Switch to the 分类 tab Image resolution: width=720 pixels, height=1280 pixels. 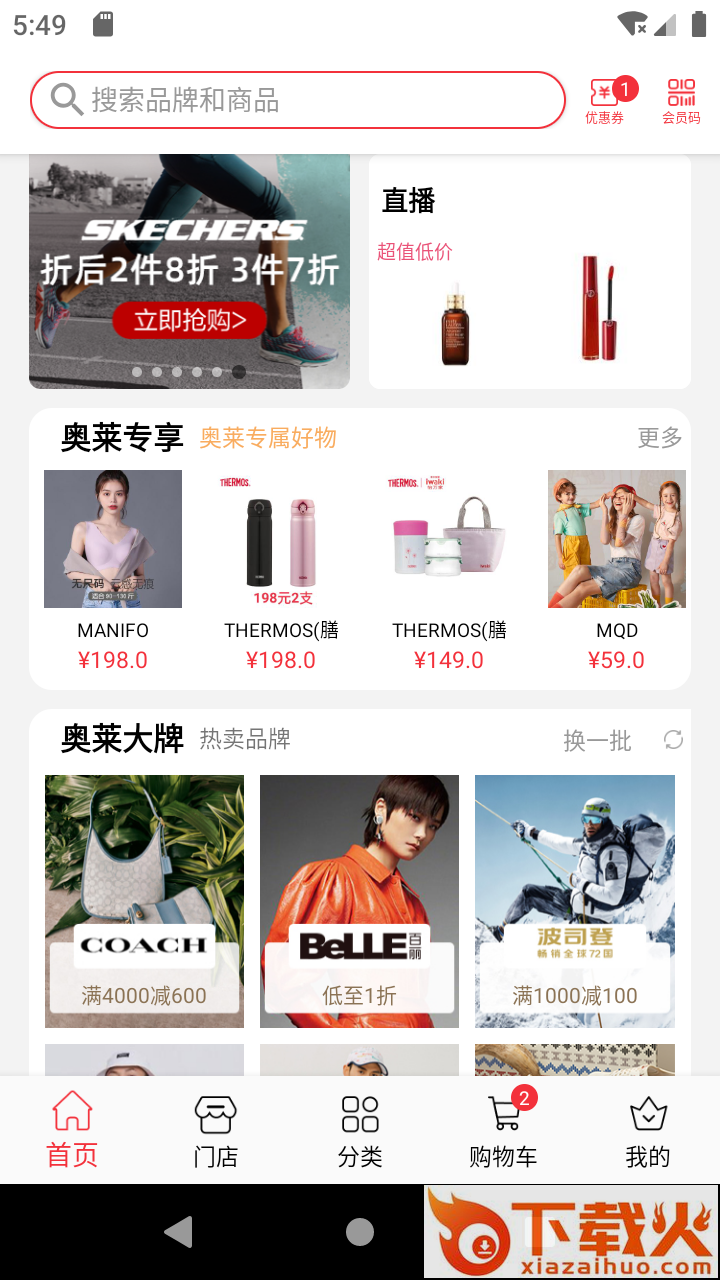click(360, 1131)
